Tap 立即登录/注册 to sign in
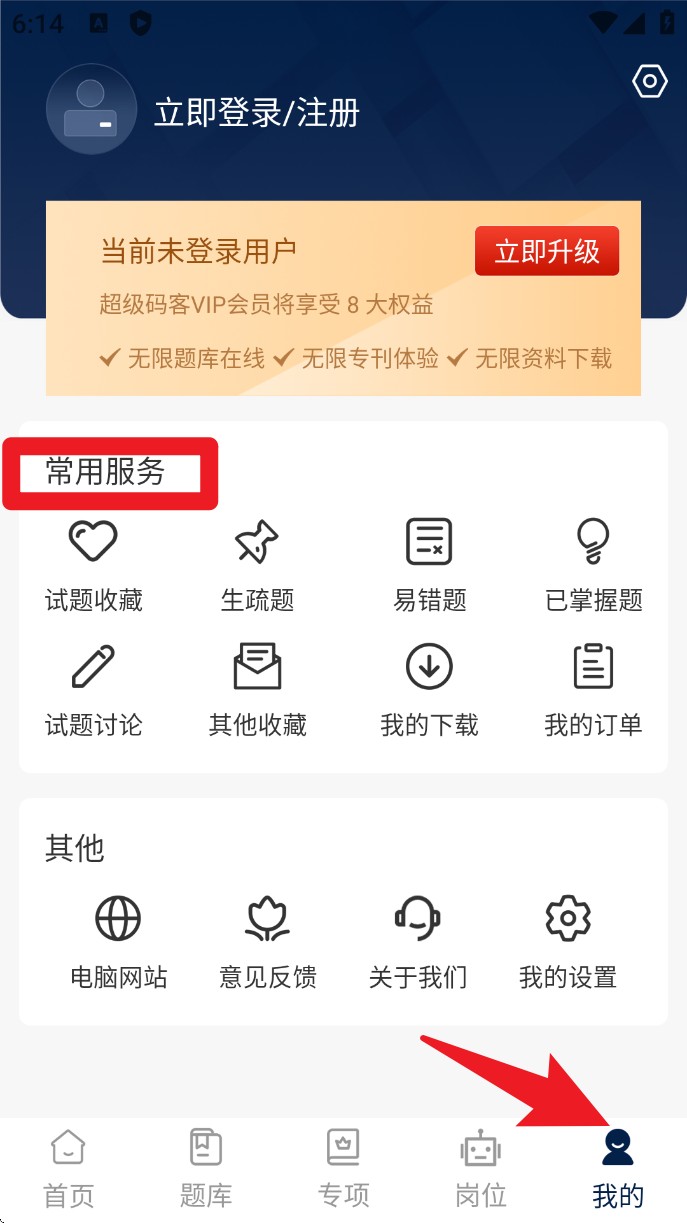 point(256,113)
